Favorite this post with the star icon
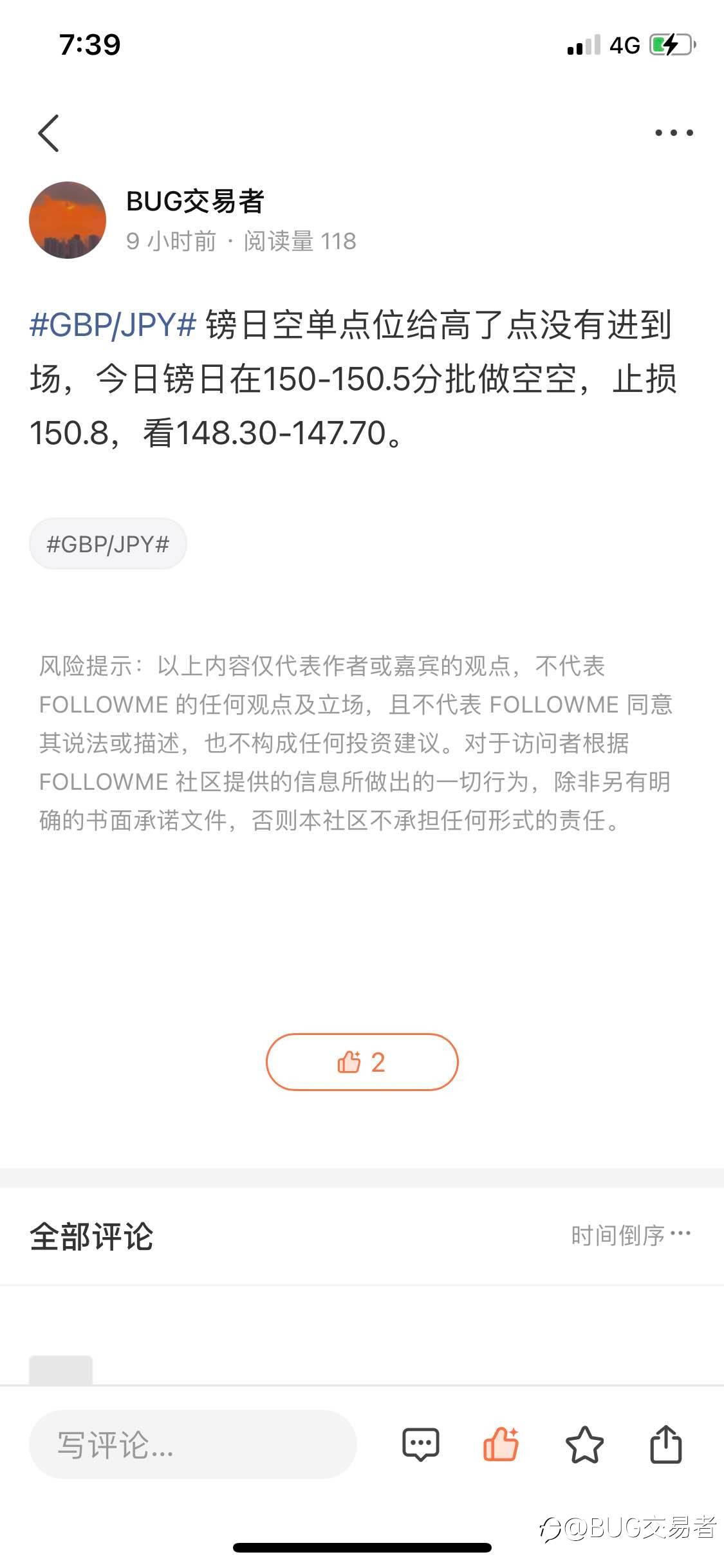Image resolution: width=724 pixels, height=1568 pixels. click(x=584, y=1444)
